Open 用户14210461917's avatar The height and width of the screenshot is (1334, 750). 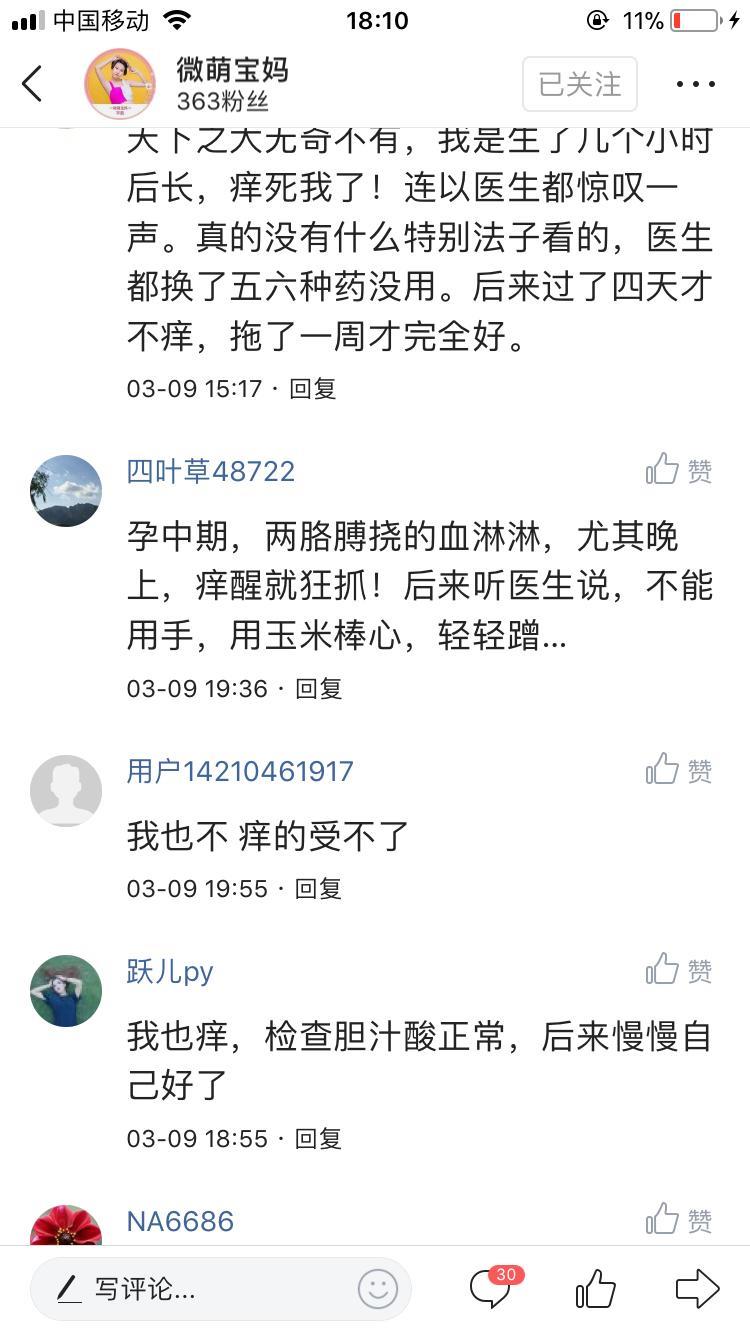pyautogui.click(x=66, y=790)
